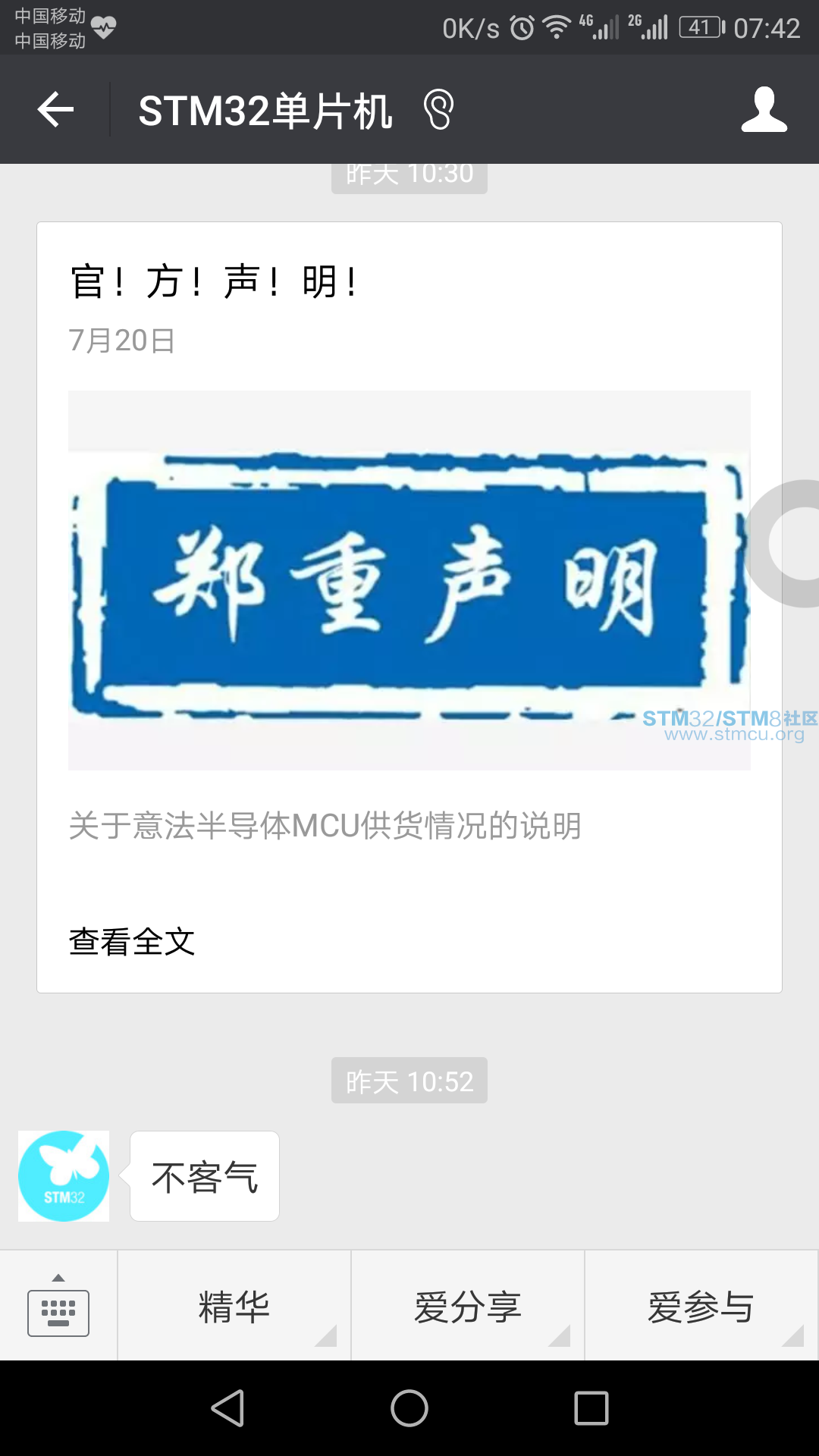This screenshot has width=819, height=1456.
Task: Tap the system home button
Action: tap(409, 1408)
